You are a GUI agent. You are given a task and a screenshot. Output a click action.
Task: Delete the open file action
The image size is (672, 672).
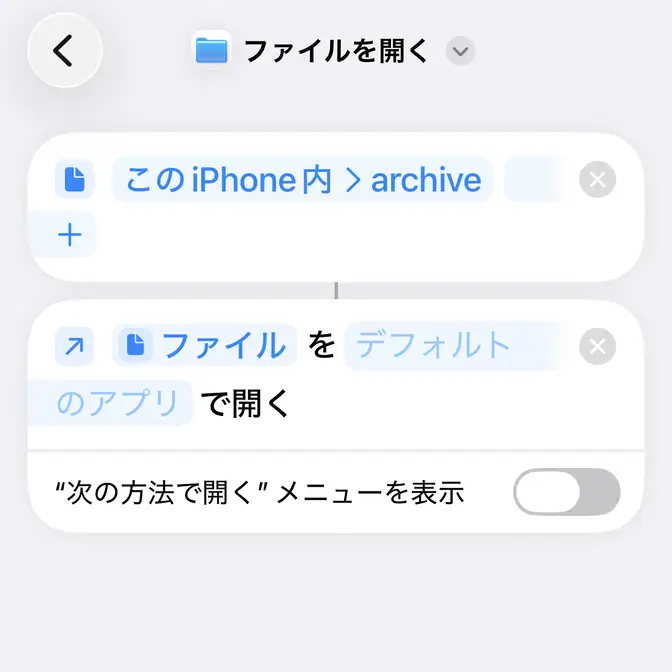pyautogui.click(x=597, y=347)
